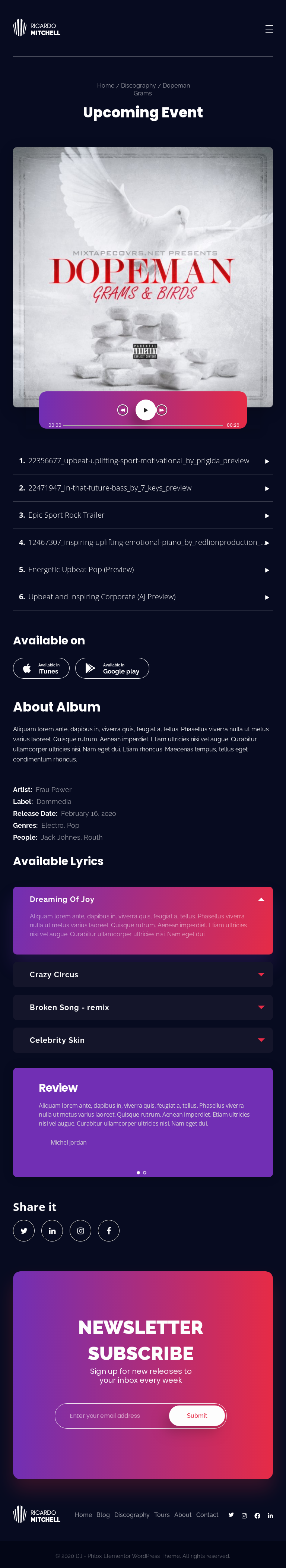
Task: Open the album on iTunes
Action: [x=41, y=668]
